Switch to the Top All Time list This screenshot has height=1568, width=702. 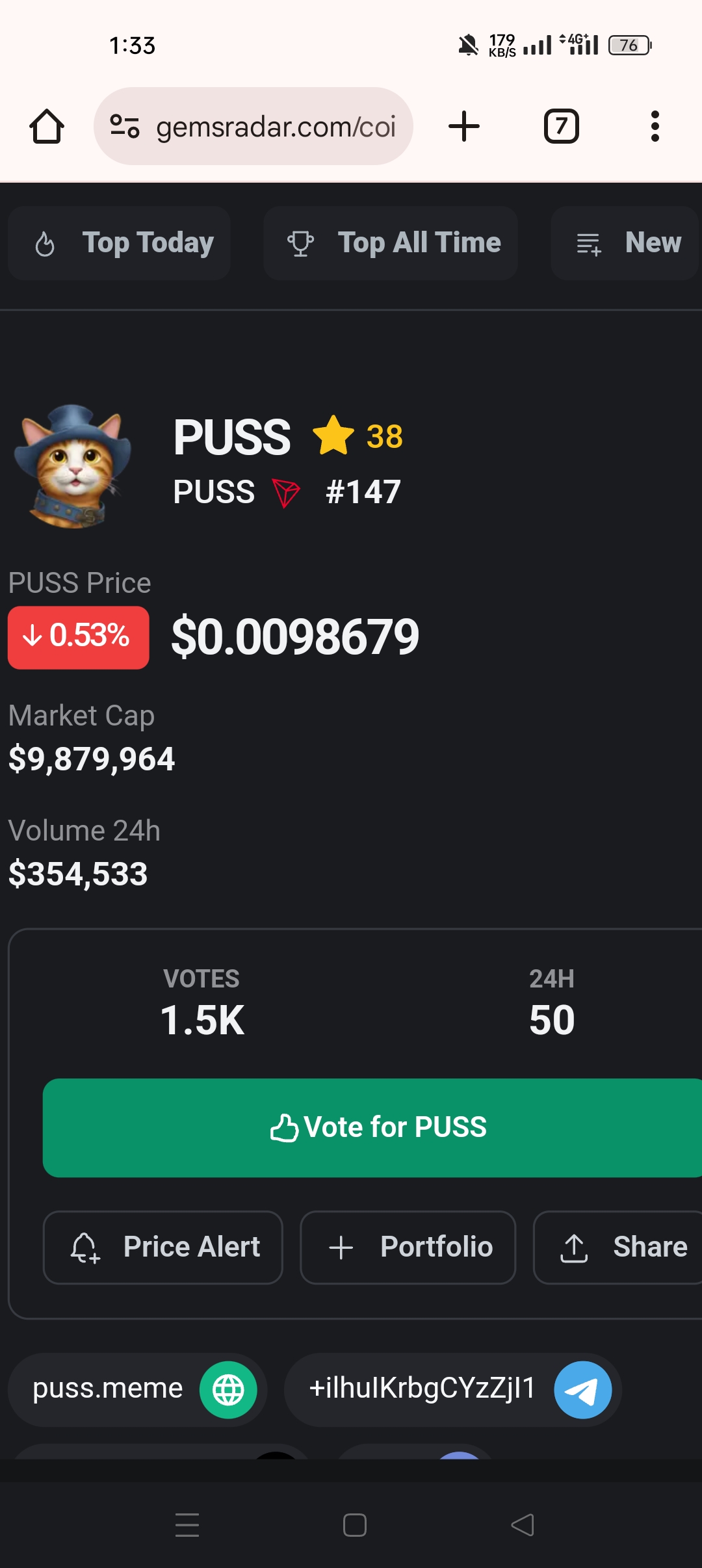click(x=391, y=243)
